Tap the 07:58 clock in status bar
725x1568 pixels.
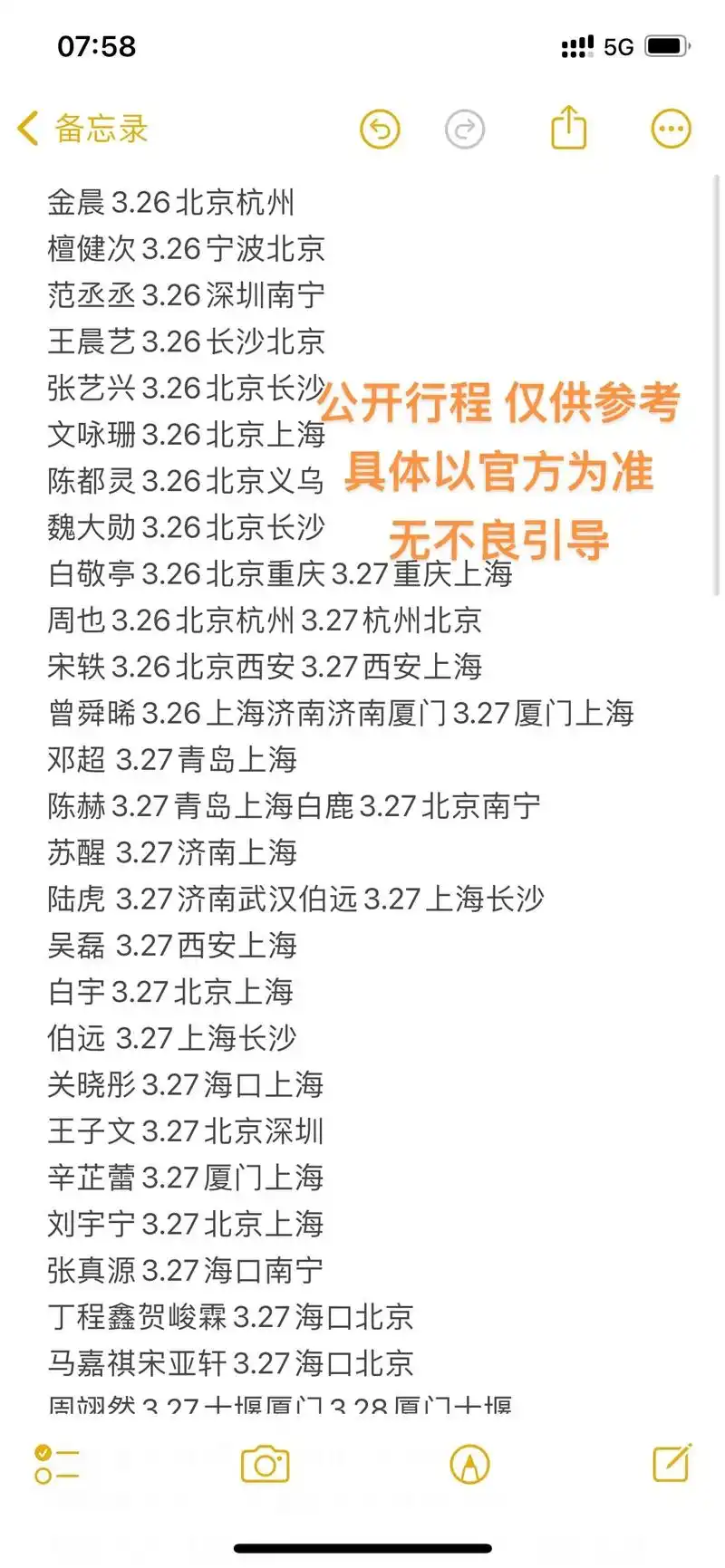click(94, 45)
